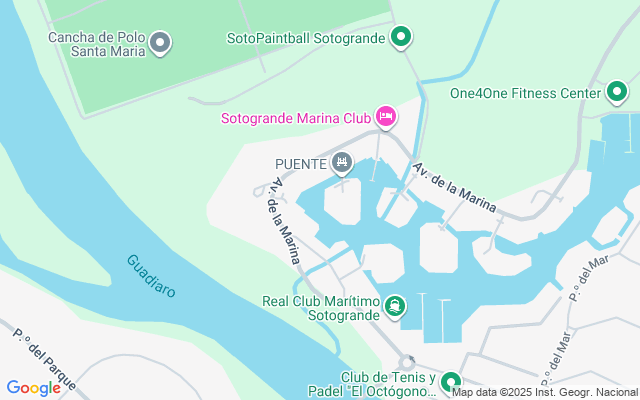Open the Google logo link
The image size is (640, 400).
click(33, 388)
